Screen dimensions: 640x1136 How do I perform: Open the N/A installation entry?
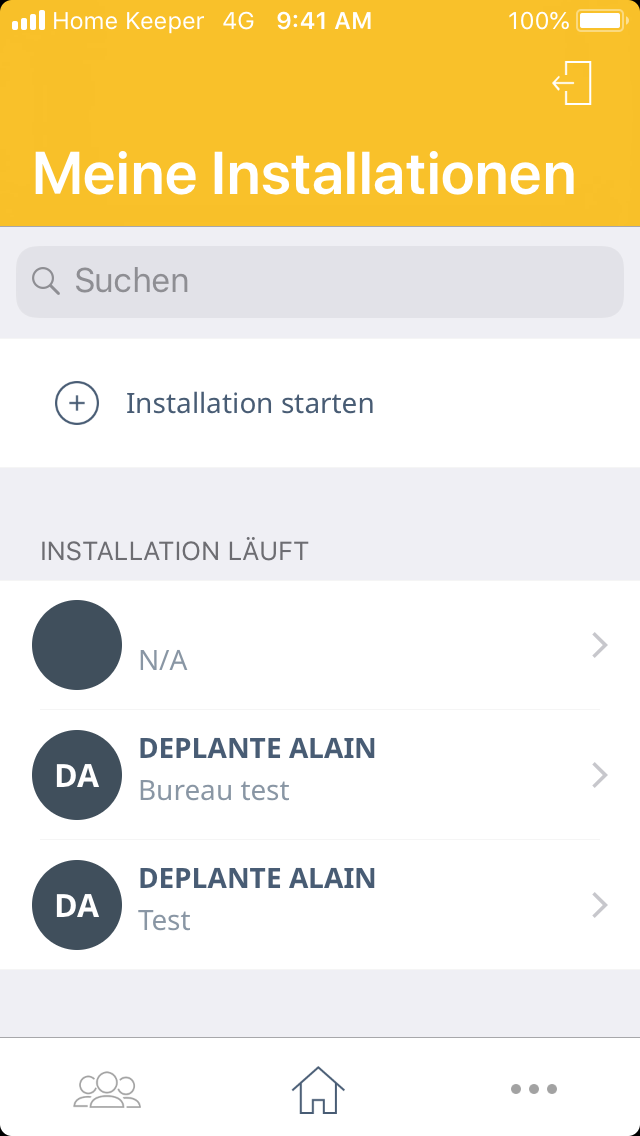pyautogui.click(x=320, y=645)
